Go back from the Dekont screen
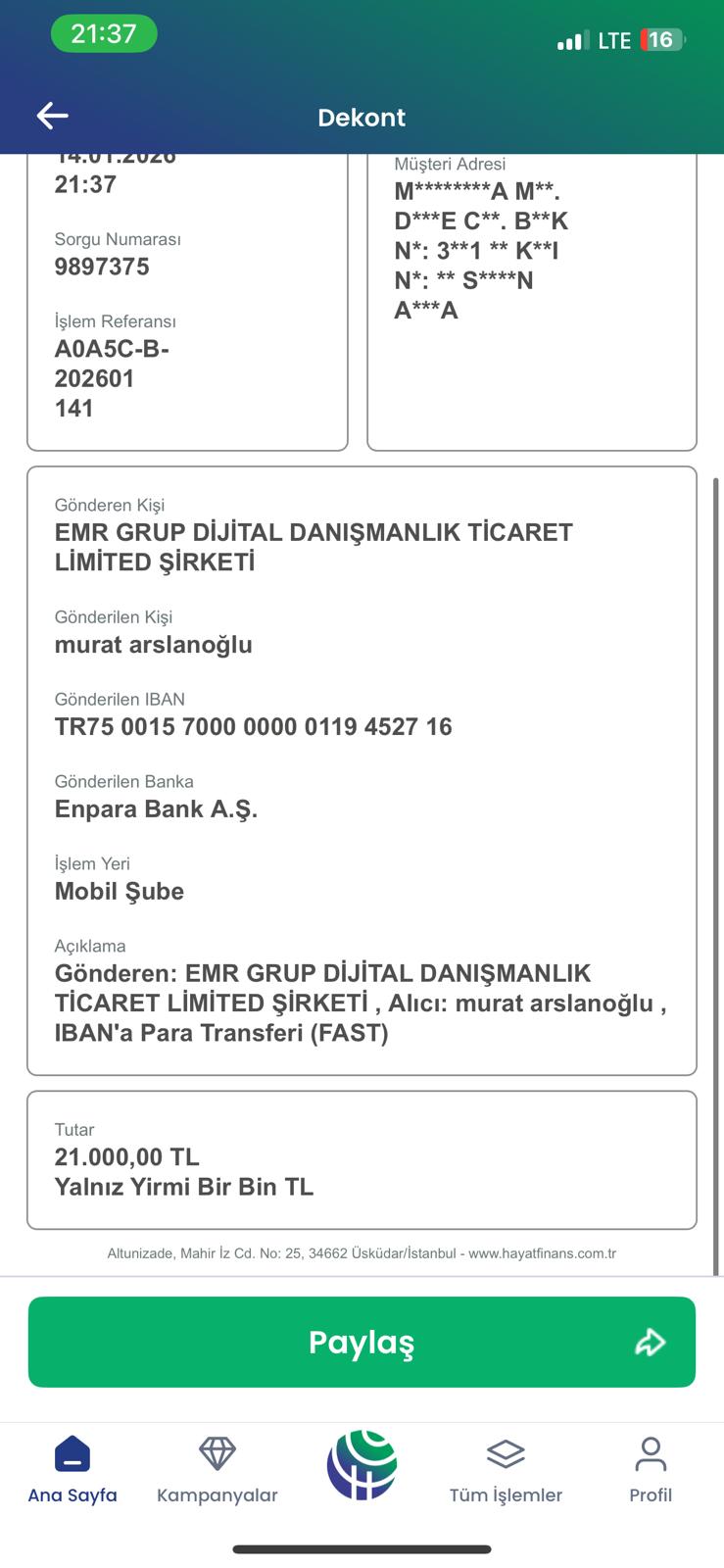 tap(53, 116)
